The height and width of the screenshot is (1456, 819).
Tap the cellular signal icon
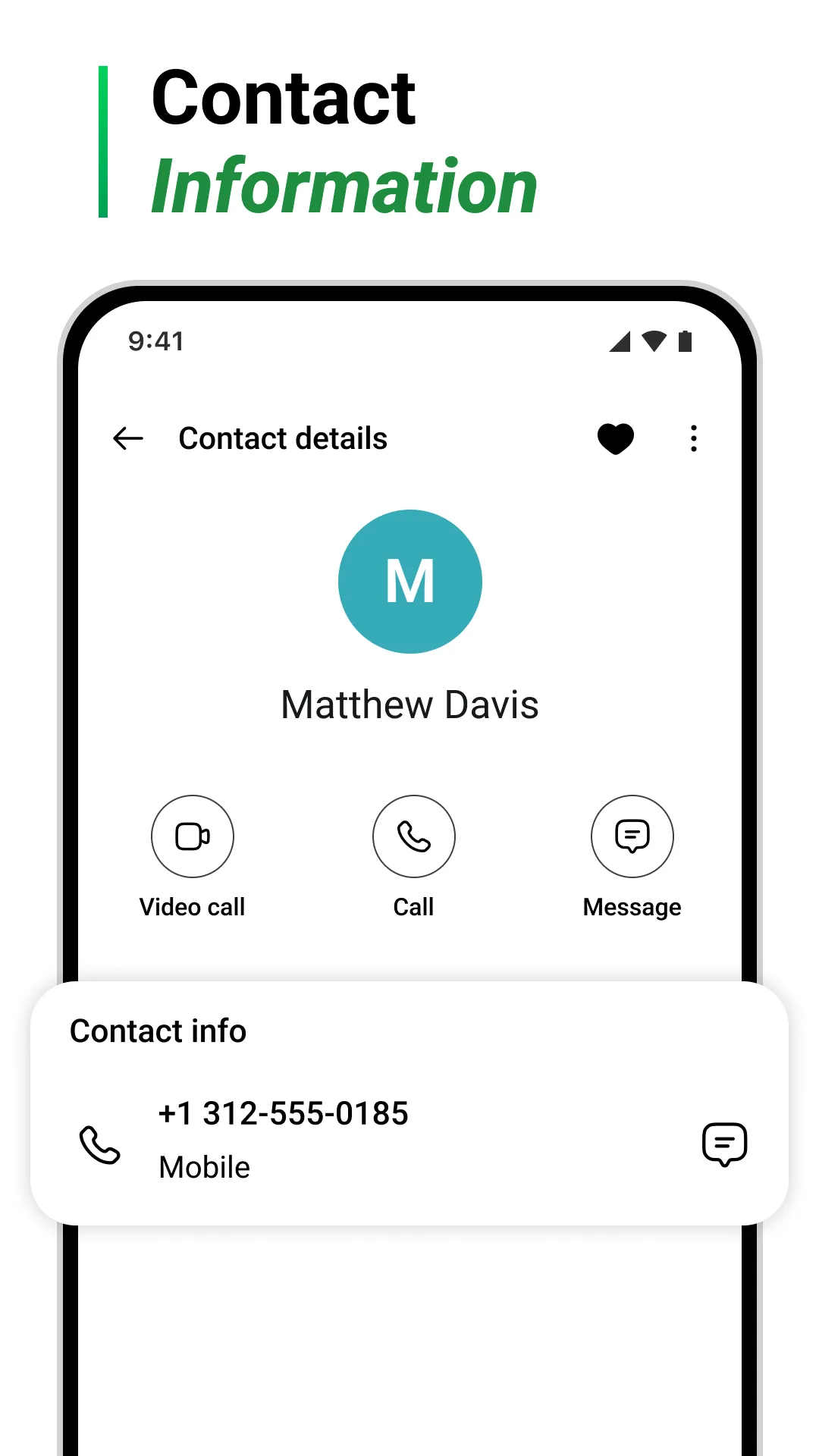620,343
